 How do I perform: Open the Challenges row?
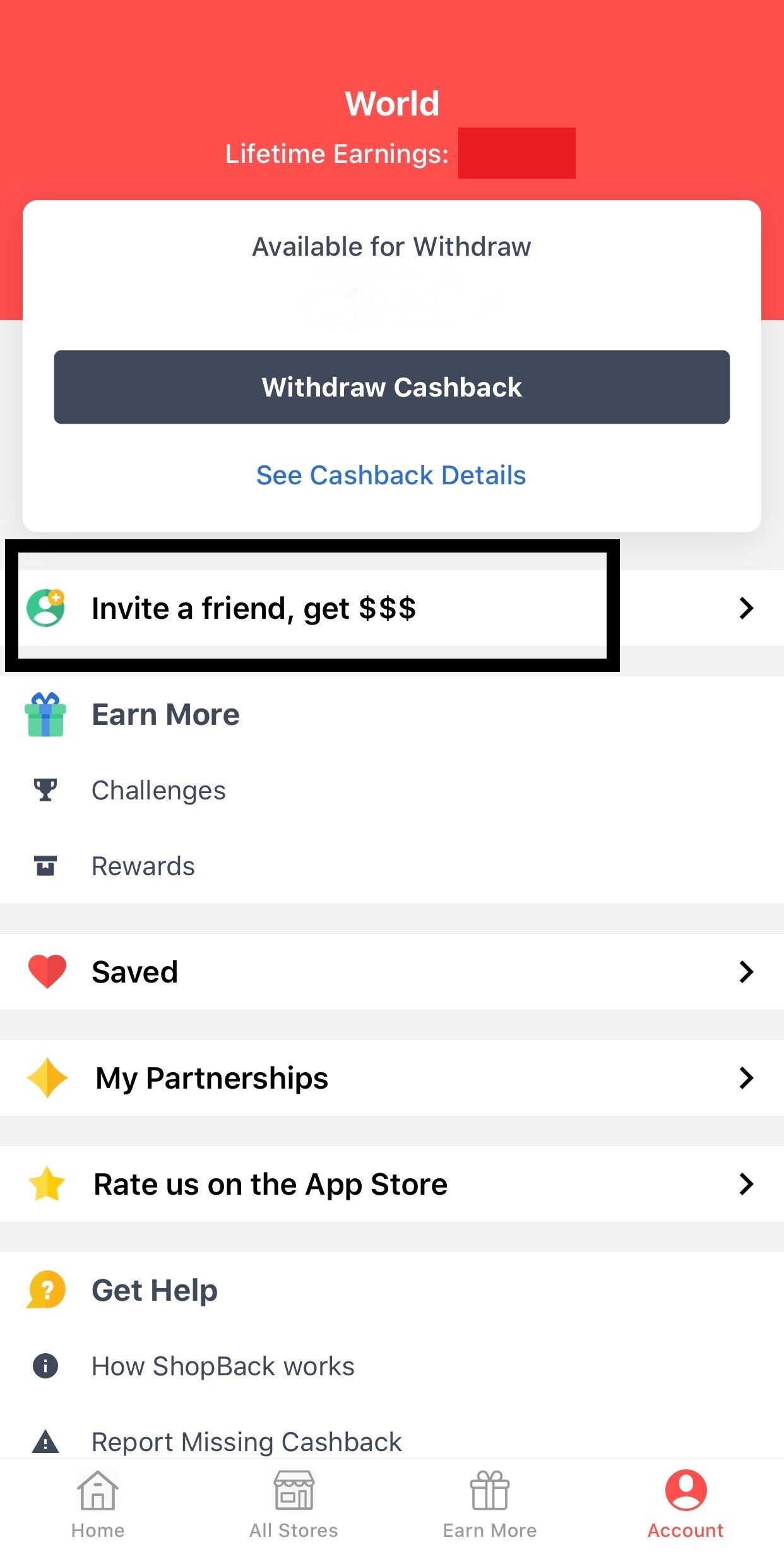coord(392,791)
